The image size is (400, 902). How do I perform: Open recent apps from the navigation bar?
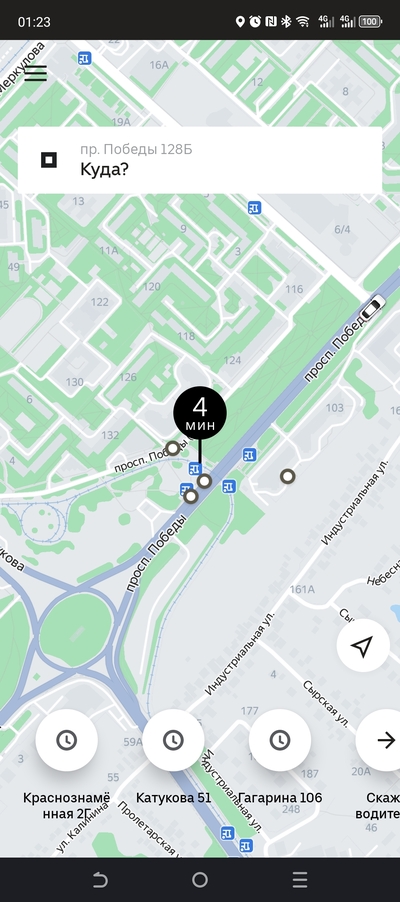(300, 880)
